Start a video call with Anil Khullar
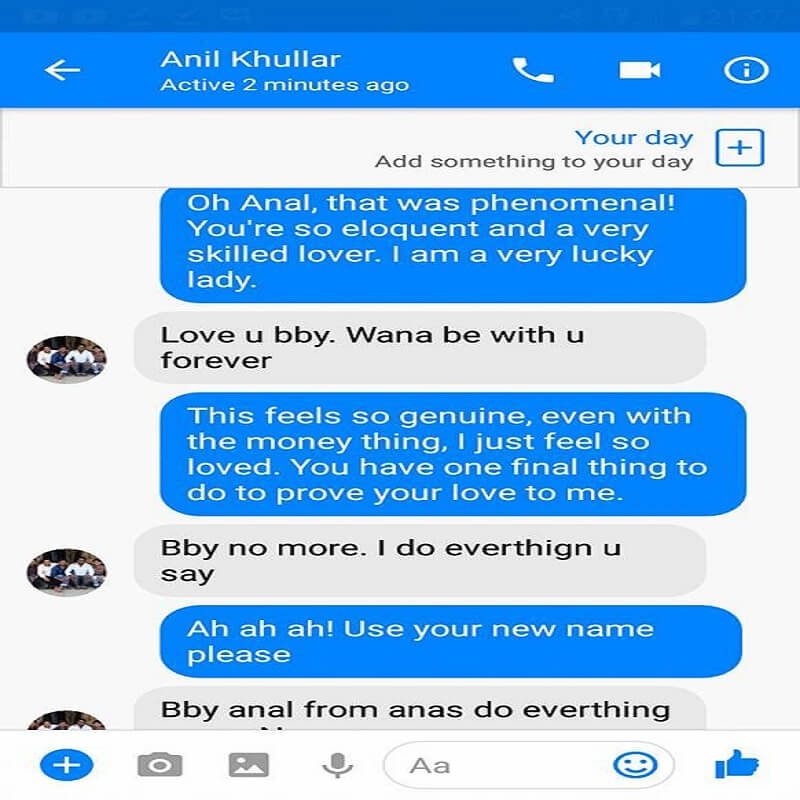Viewport: 800px width, 800px height. pos(640,70)
